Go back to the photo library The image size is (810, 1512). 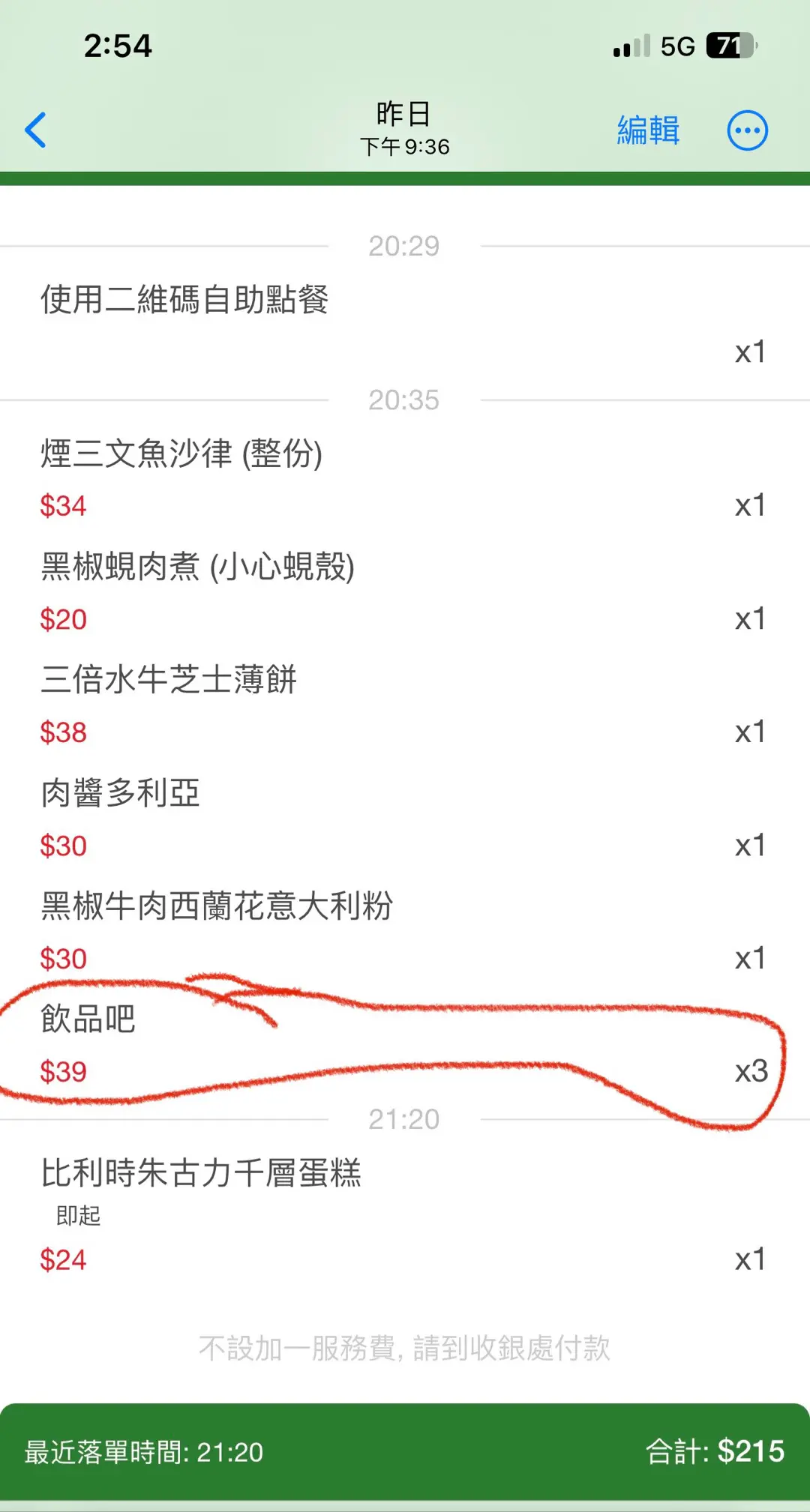click(x=36, y=130)
